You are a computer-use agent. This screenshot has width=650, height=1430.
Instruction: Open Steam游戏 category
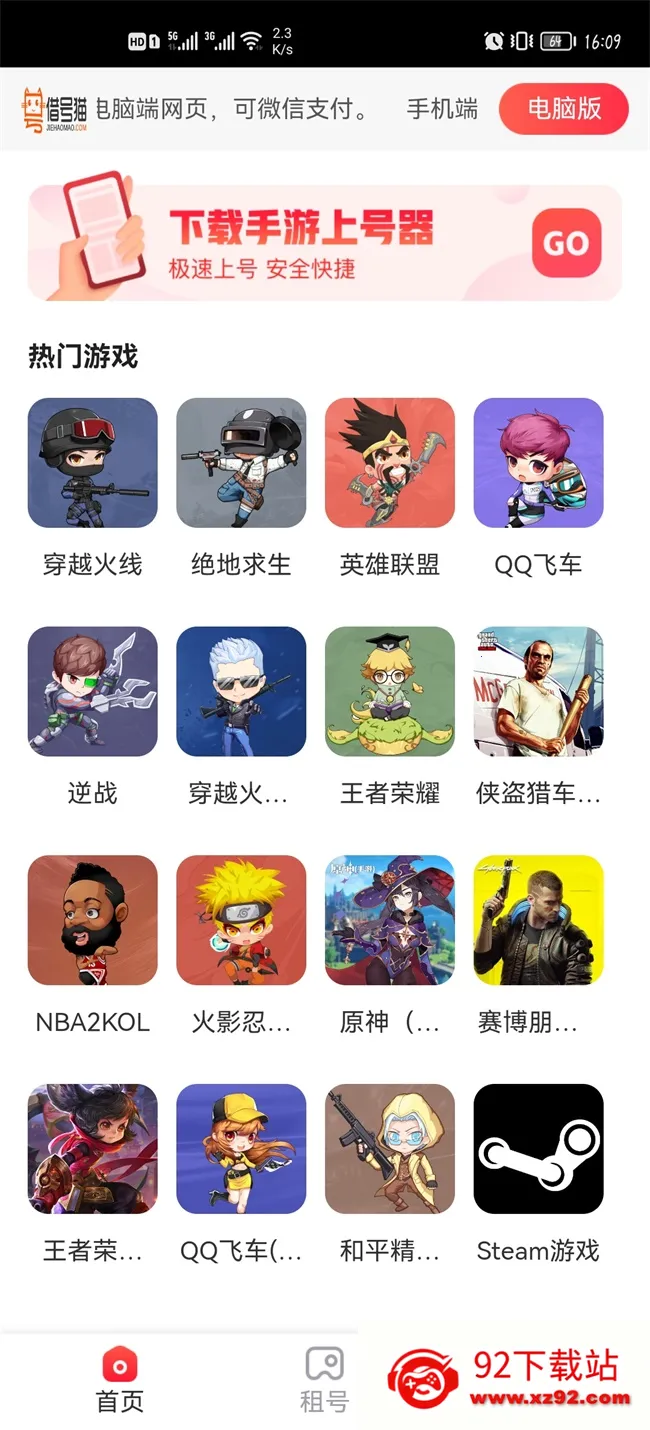538,1149
